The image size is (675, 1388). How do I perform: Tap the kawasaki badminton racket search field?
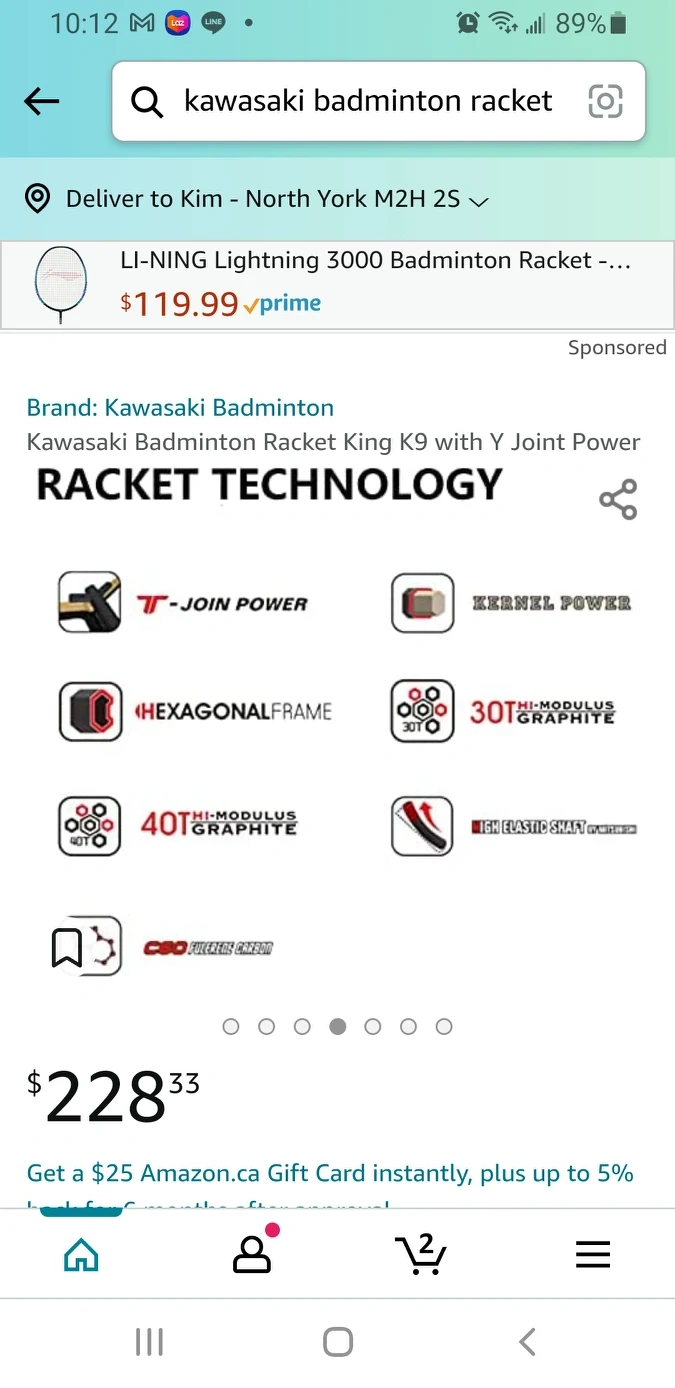(367, 101)
